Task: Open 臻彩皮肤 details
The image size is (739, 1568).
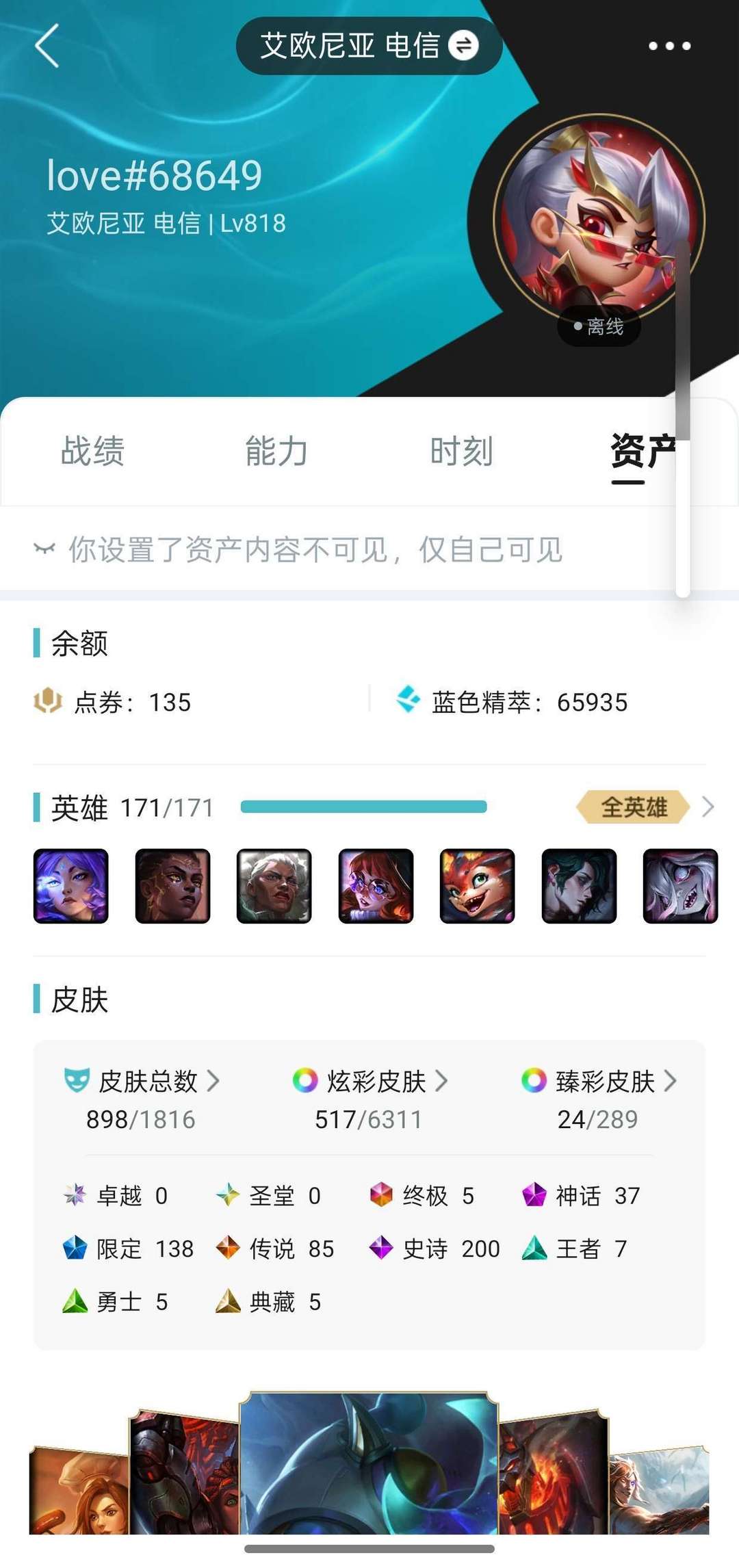Action: point(599,1081)
